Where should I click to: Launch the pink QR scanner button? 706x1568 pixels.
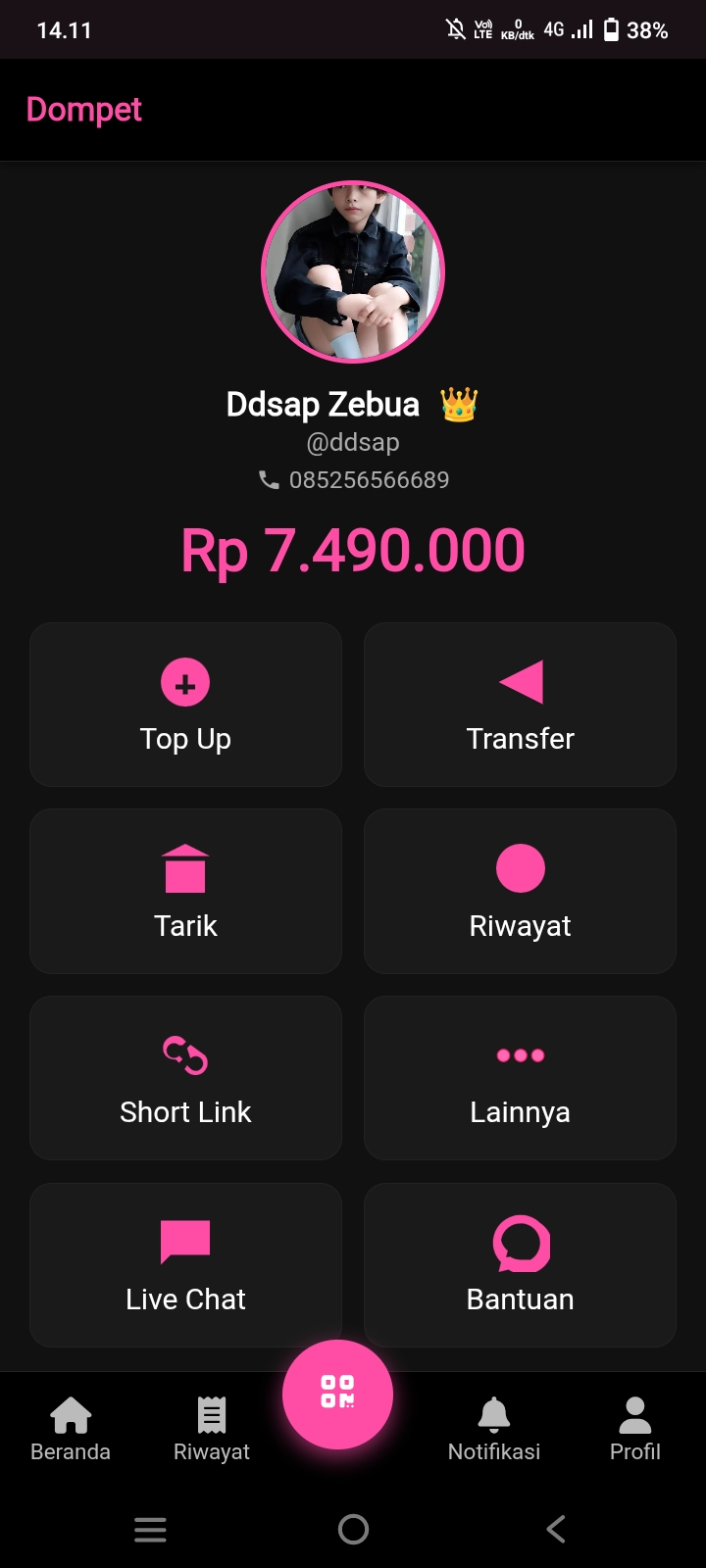click(x=337, y=1394)
